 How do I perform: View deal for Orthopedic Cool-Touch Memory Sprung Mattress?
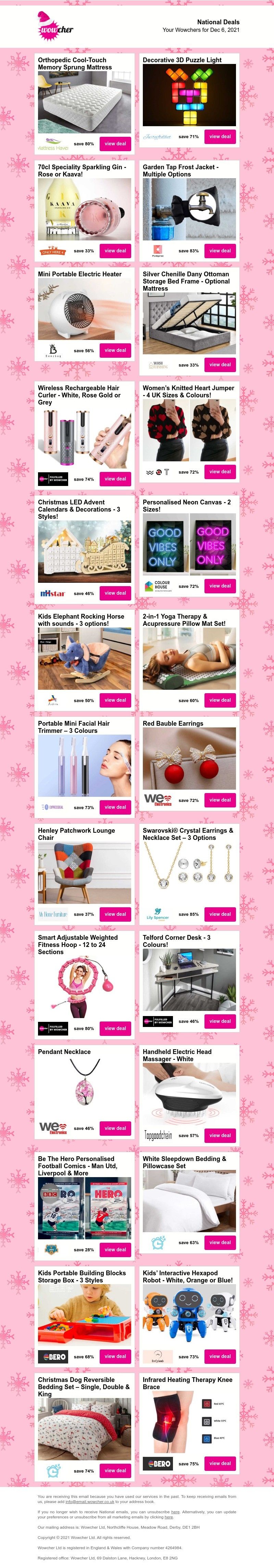115,144
